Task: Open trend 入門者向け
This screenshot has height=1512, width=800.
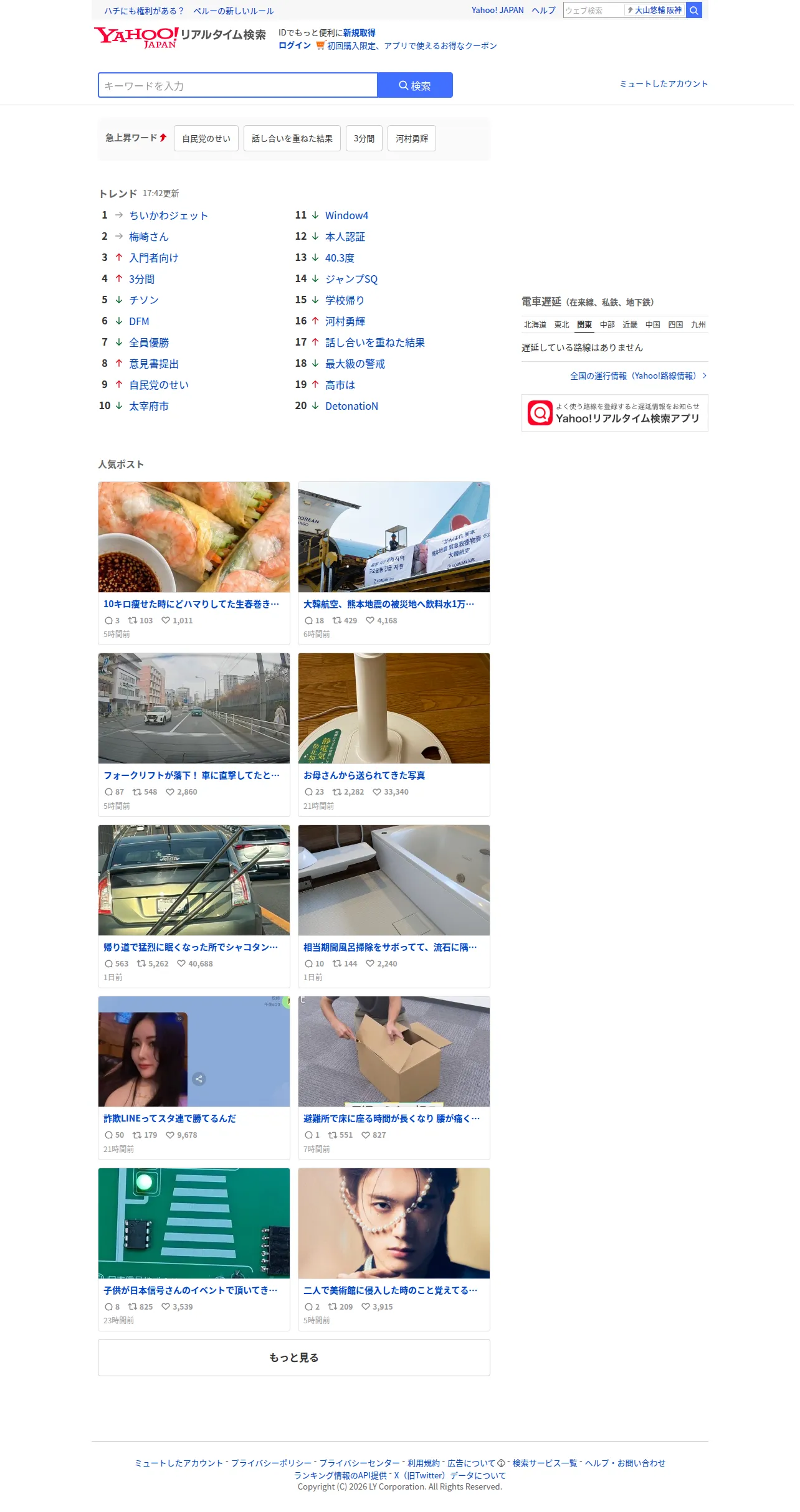Action: tap(153, 258)
